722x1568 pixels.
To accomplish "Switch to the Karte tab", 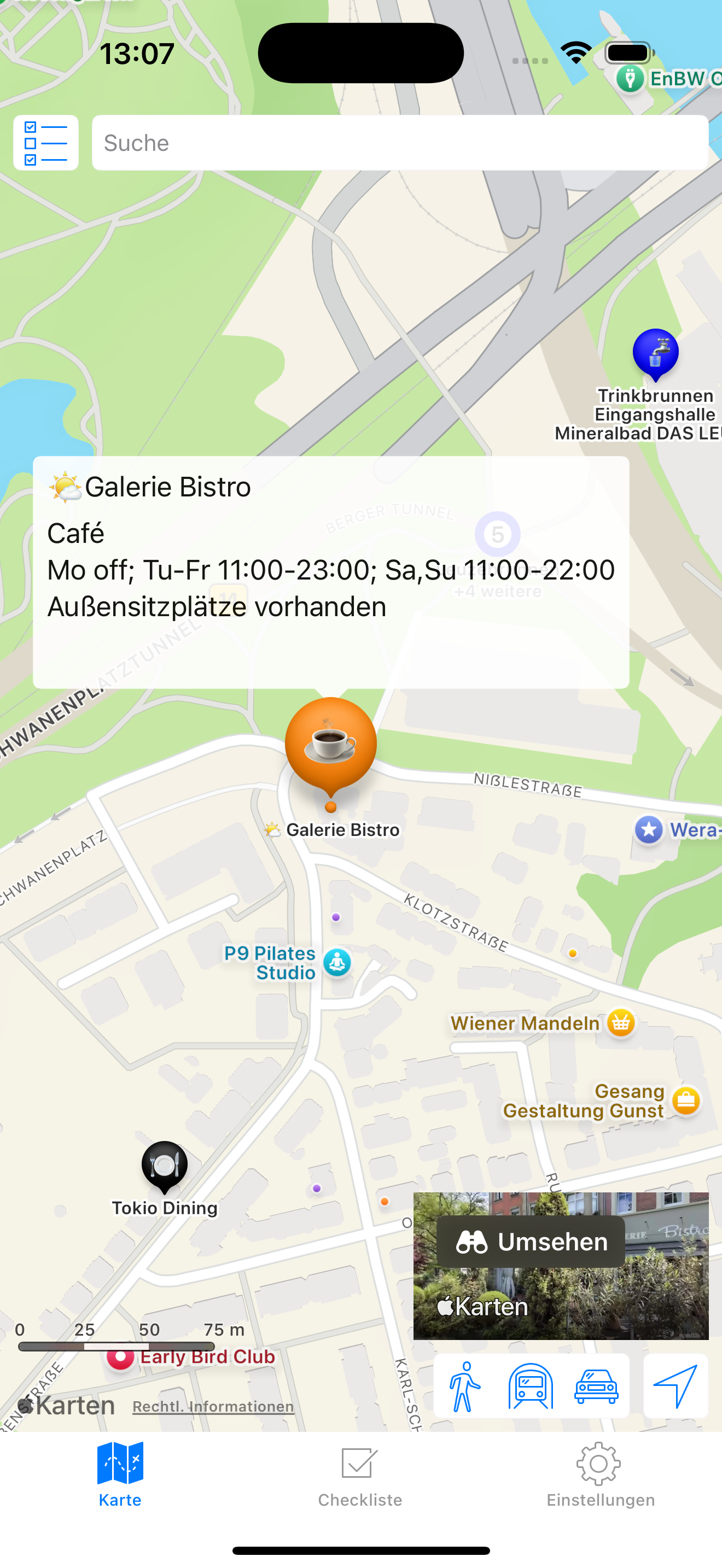I will point(120,1473).
